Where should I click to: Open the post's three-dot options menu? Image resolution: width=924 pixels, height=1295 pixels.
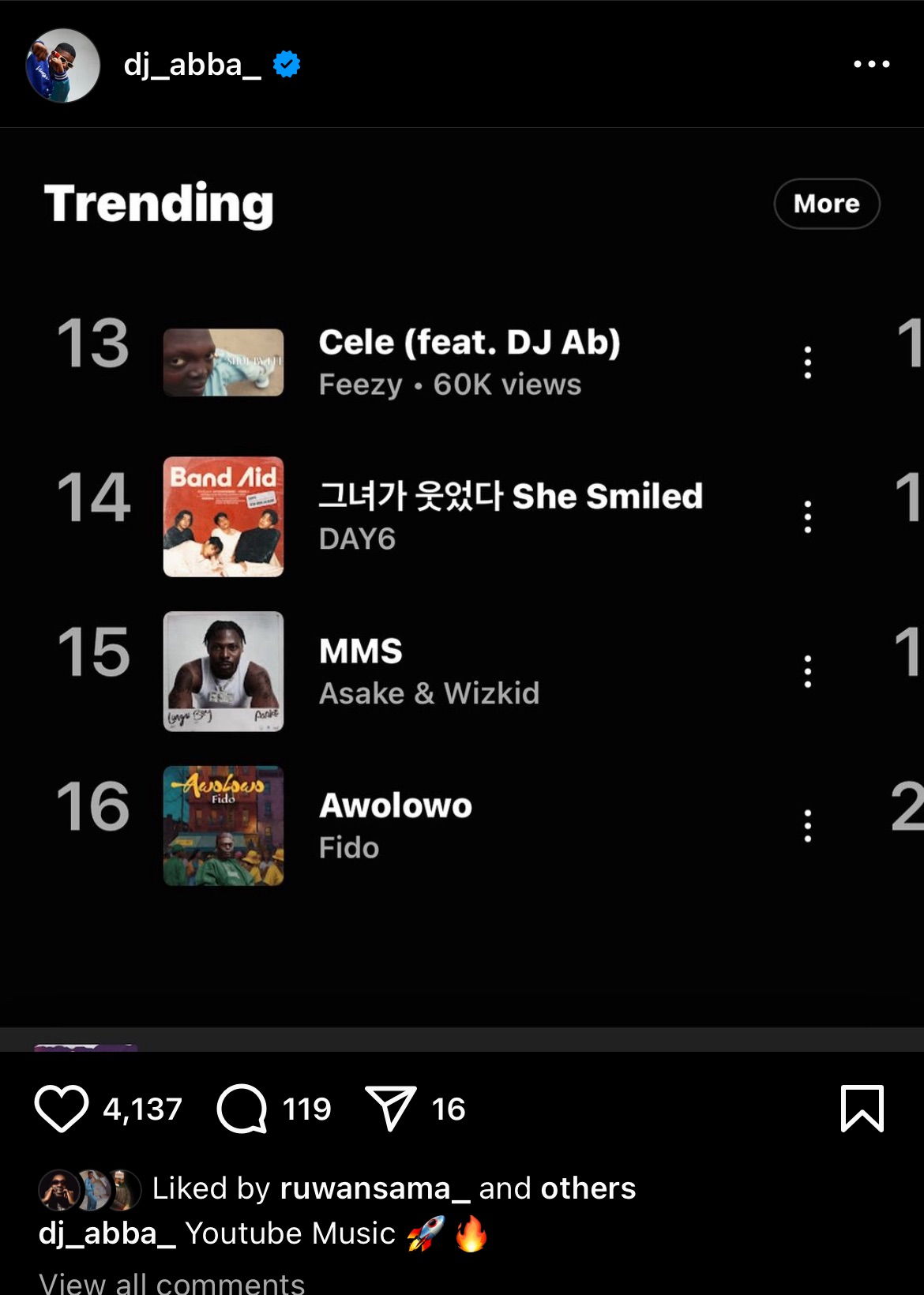871,64
